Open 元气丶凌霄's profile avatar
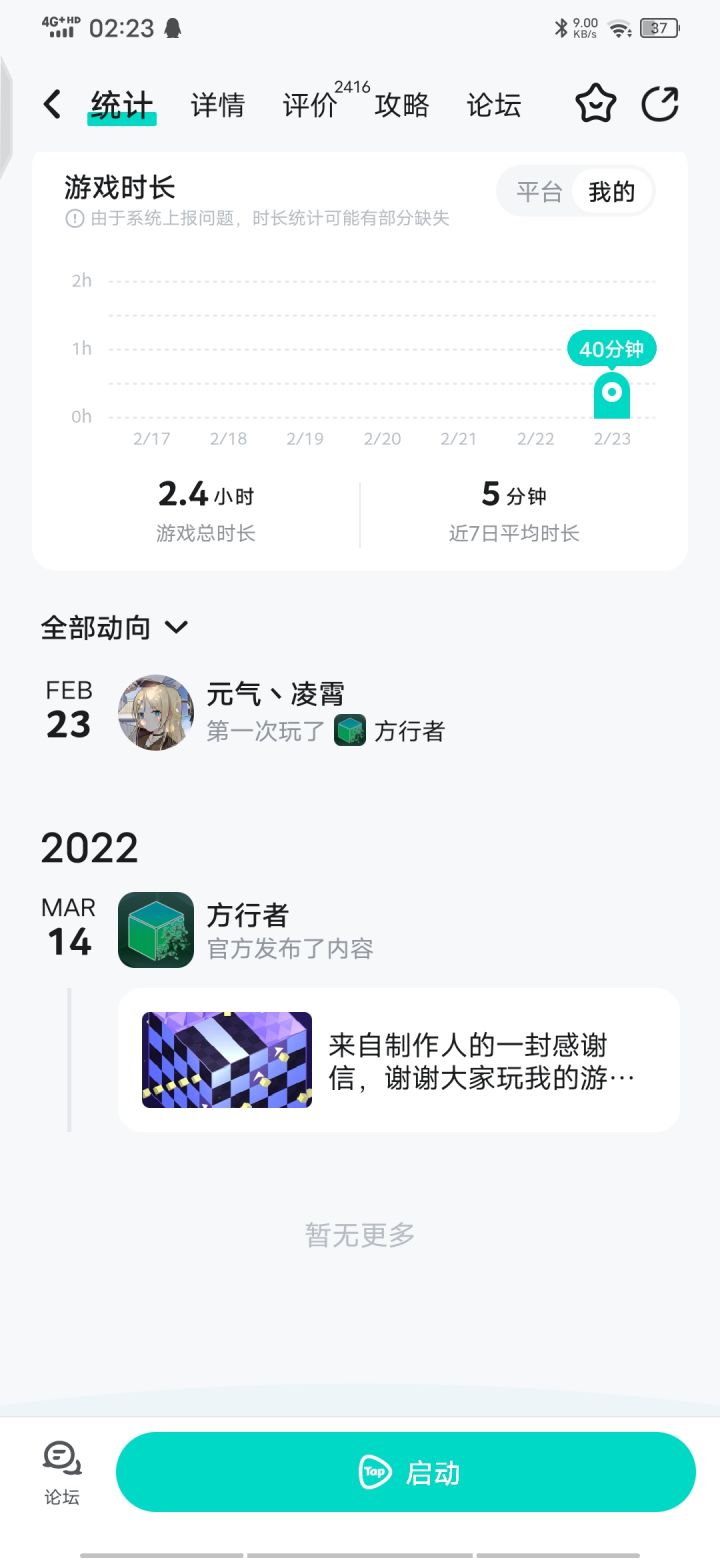The height and width of the screenshot is (1560, 720). [155, 712]
